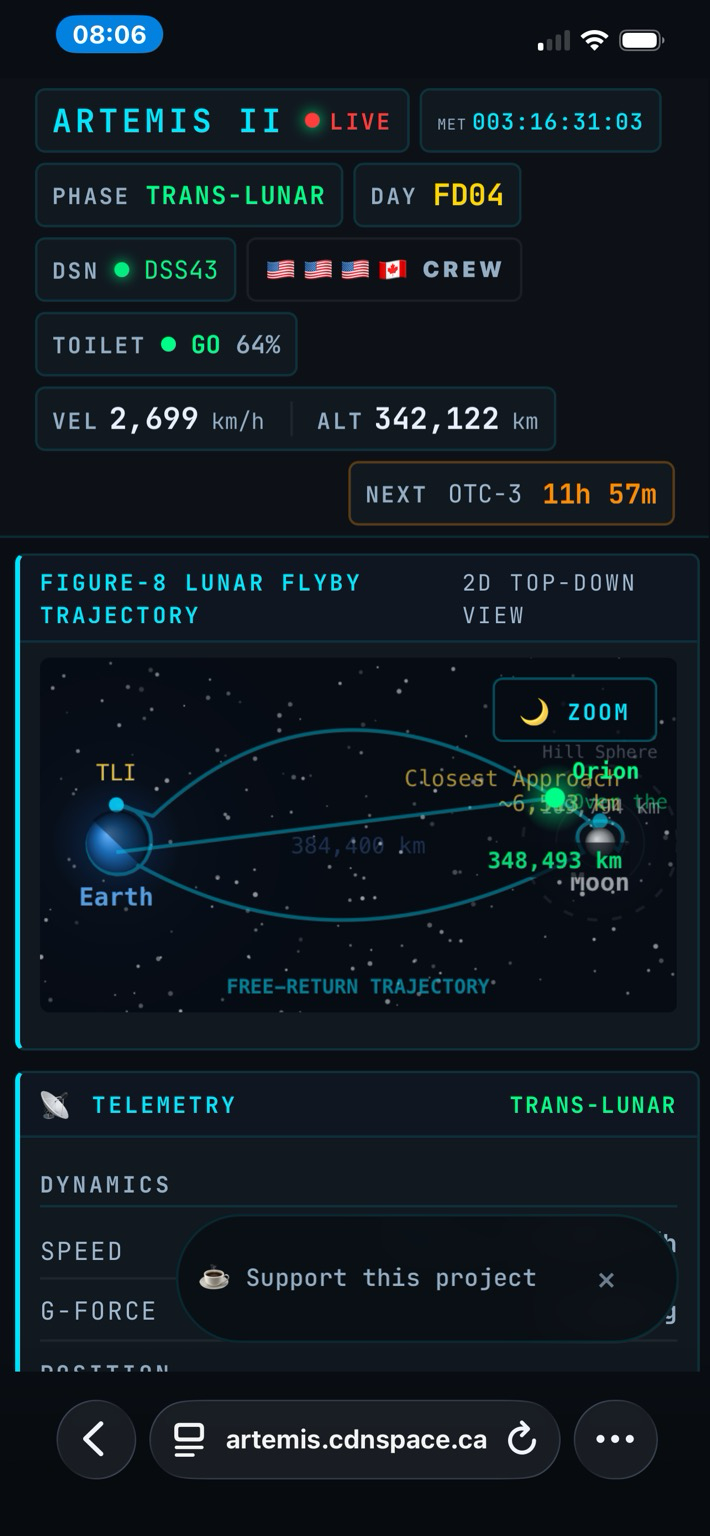Go back in the browser

(95, 1440)
